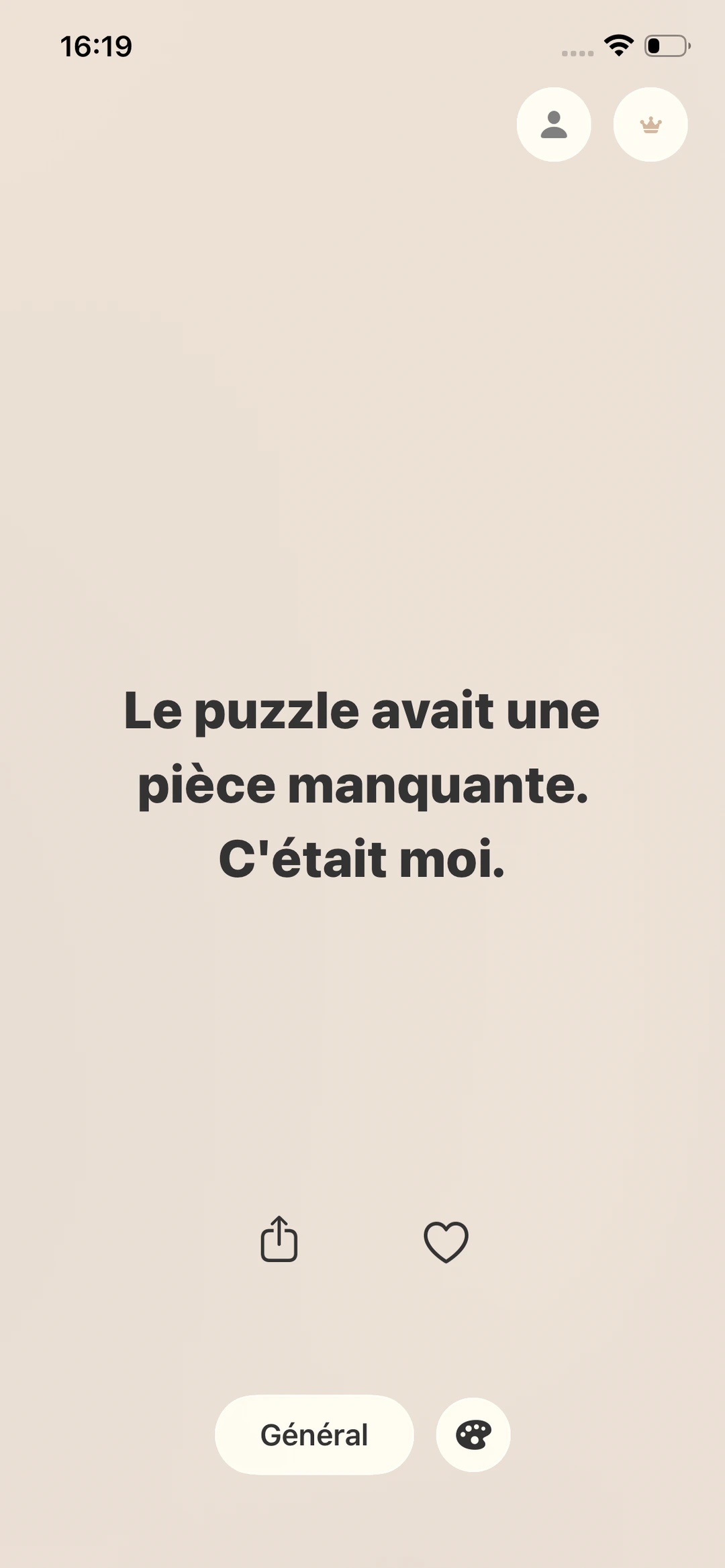Like the quote with the heart
The image size is (725, 1568).
pos(446,1242)
